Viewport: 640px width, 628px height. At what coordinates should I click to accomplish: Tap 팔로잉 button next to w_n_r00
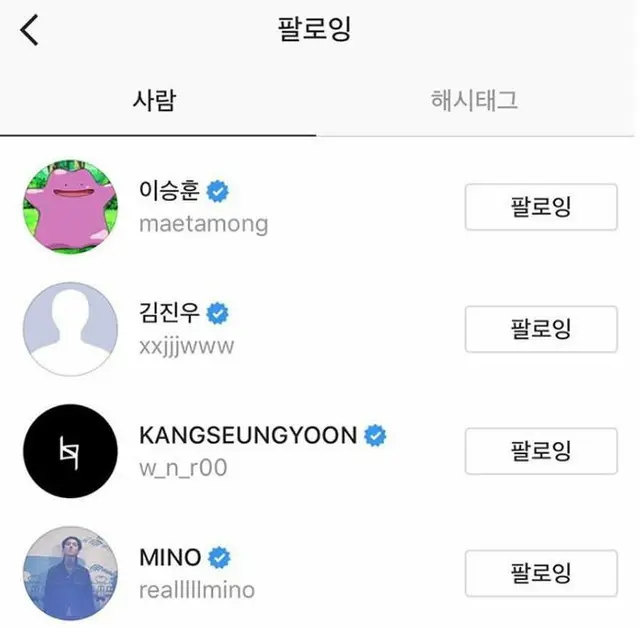pyautogui.click(x=540, y=451)
